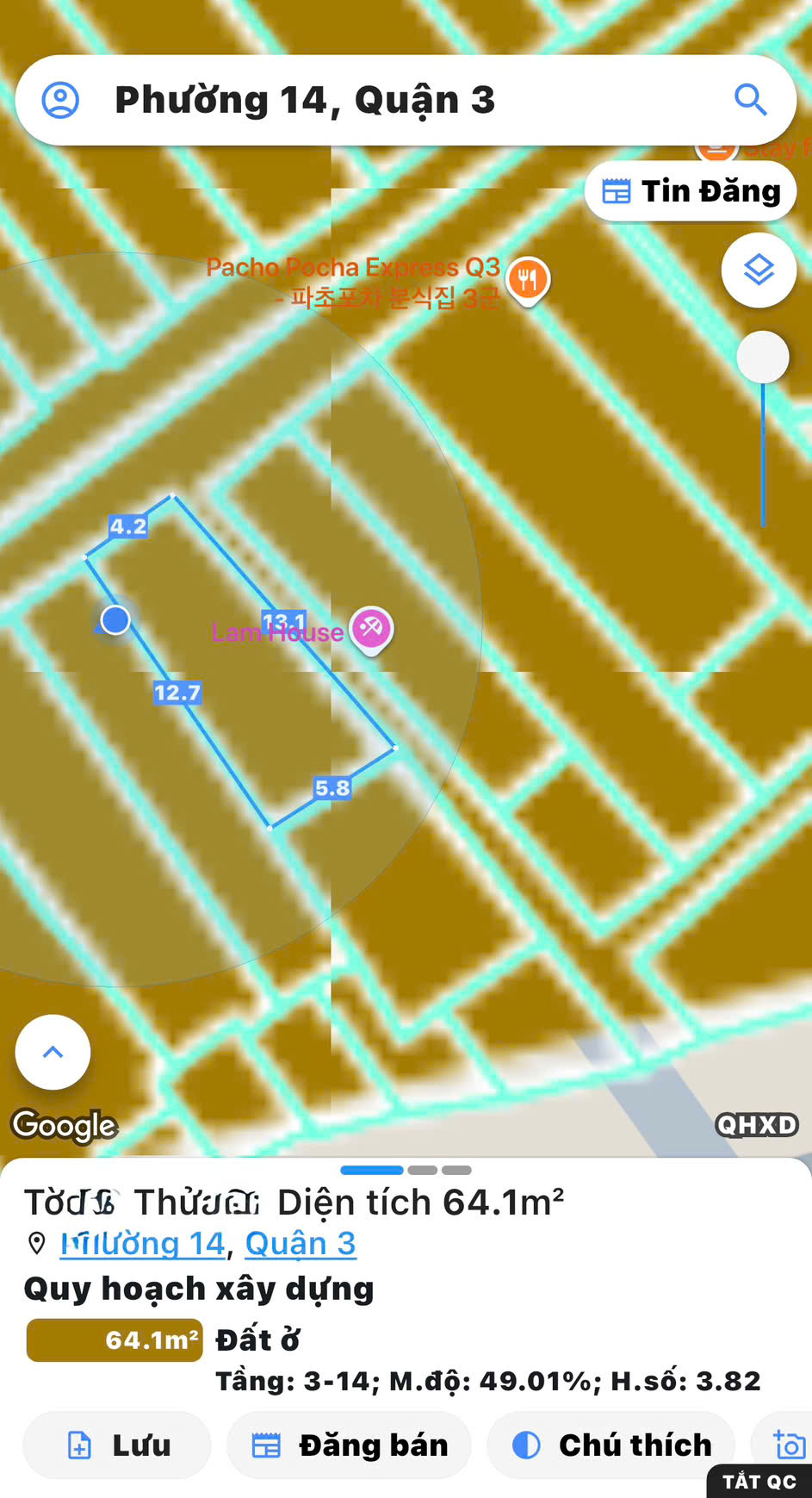Image resolution: width=812 pixels, height=1498 pixels.
Task: Open the profile icon in the search bar
Action: (x=60, y=100)
